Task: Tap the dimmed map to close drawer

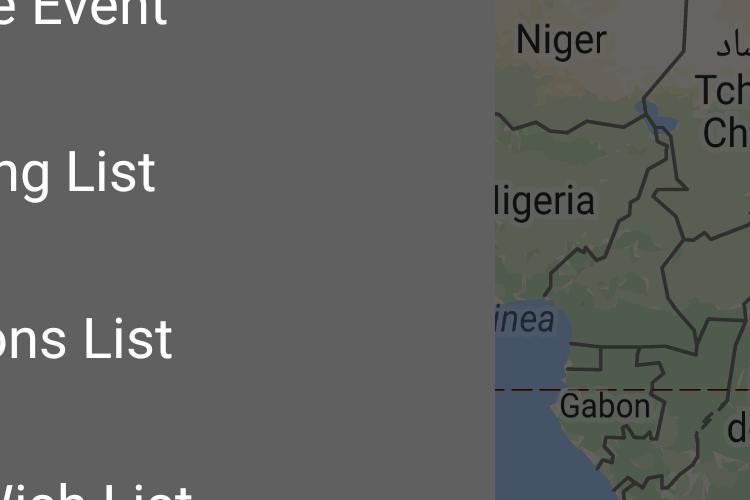Action: click(x=622, y=250)
